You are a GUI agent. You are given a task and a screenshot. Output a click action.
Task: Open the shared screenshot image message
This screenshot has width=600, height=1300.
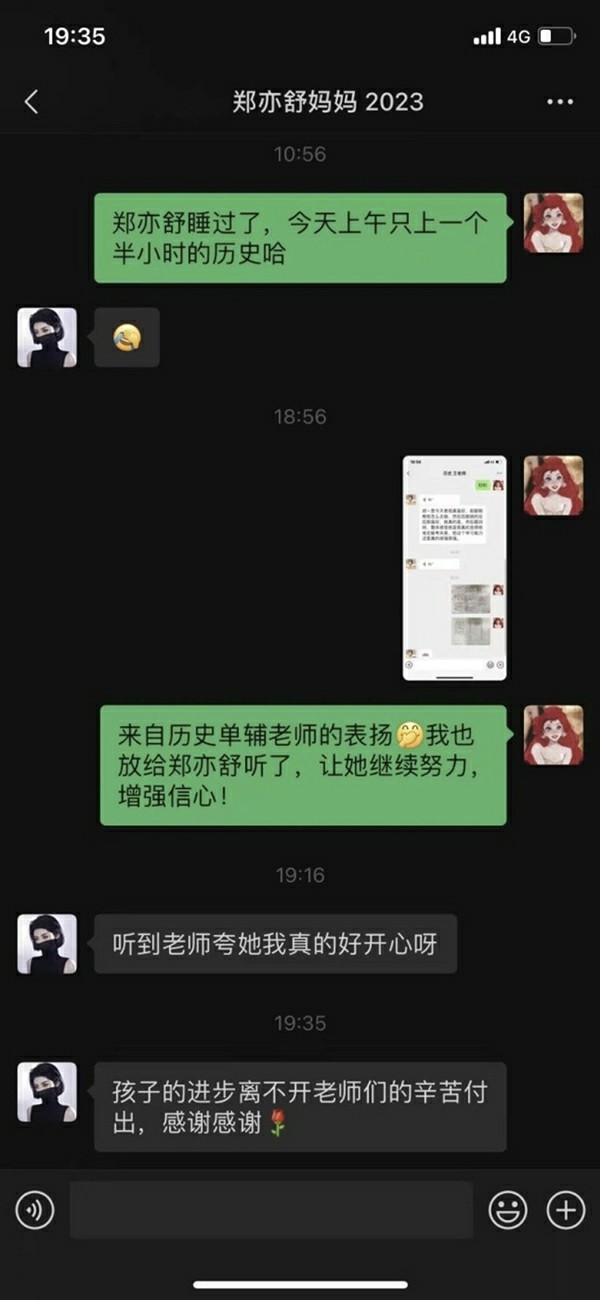(x=454, y=568)
